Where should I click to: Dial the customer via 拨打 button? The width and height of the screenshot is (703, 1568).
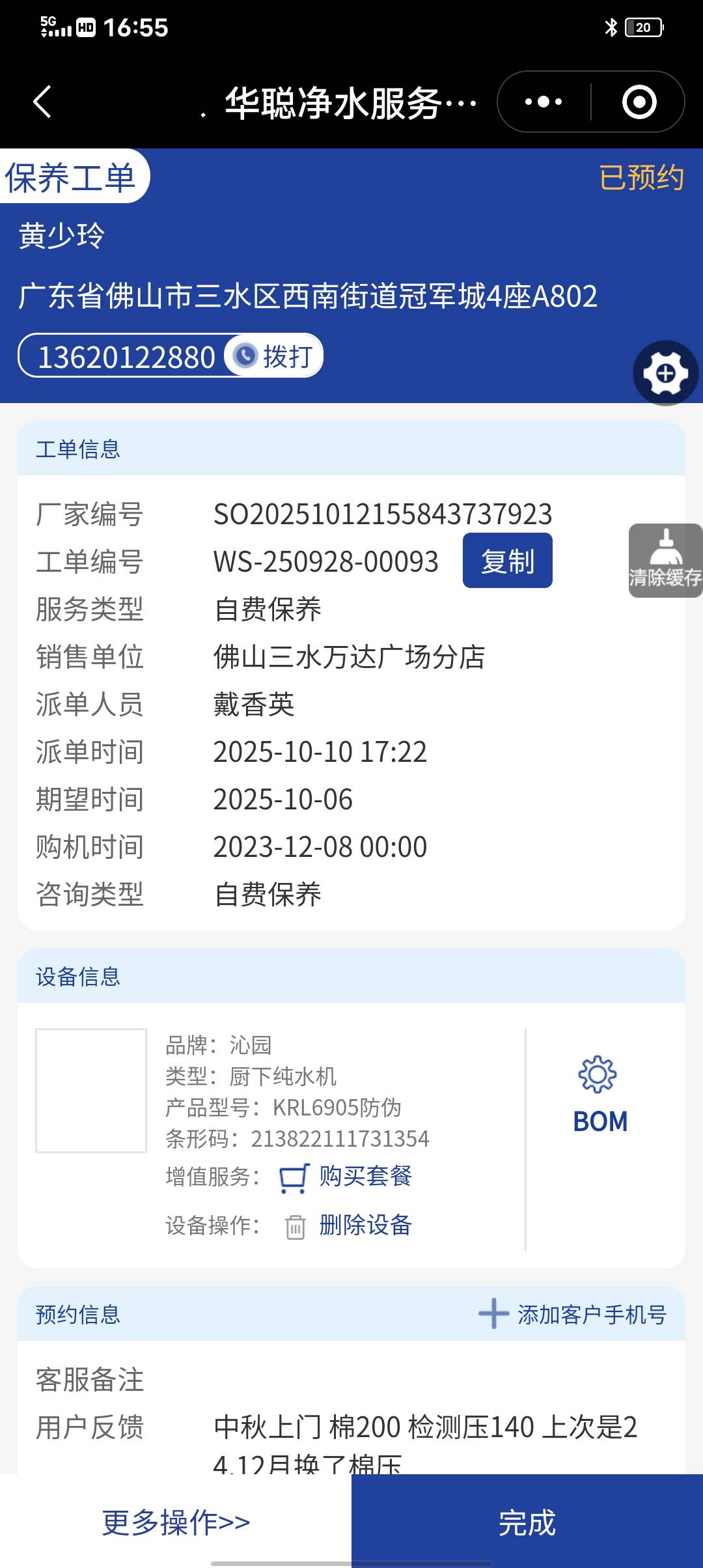click(274, 356)
